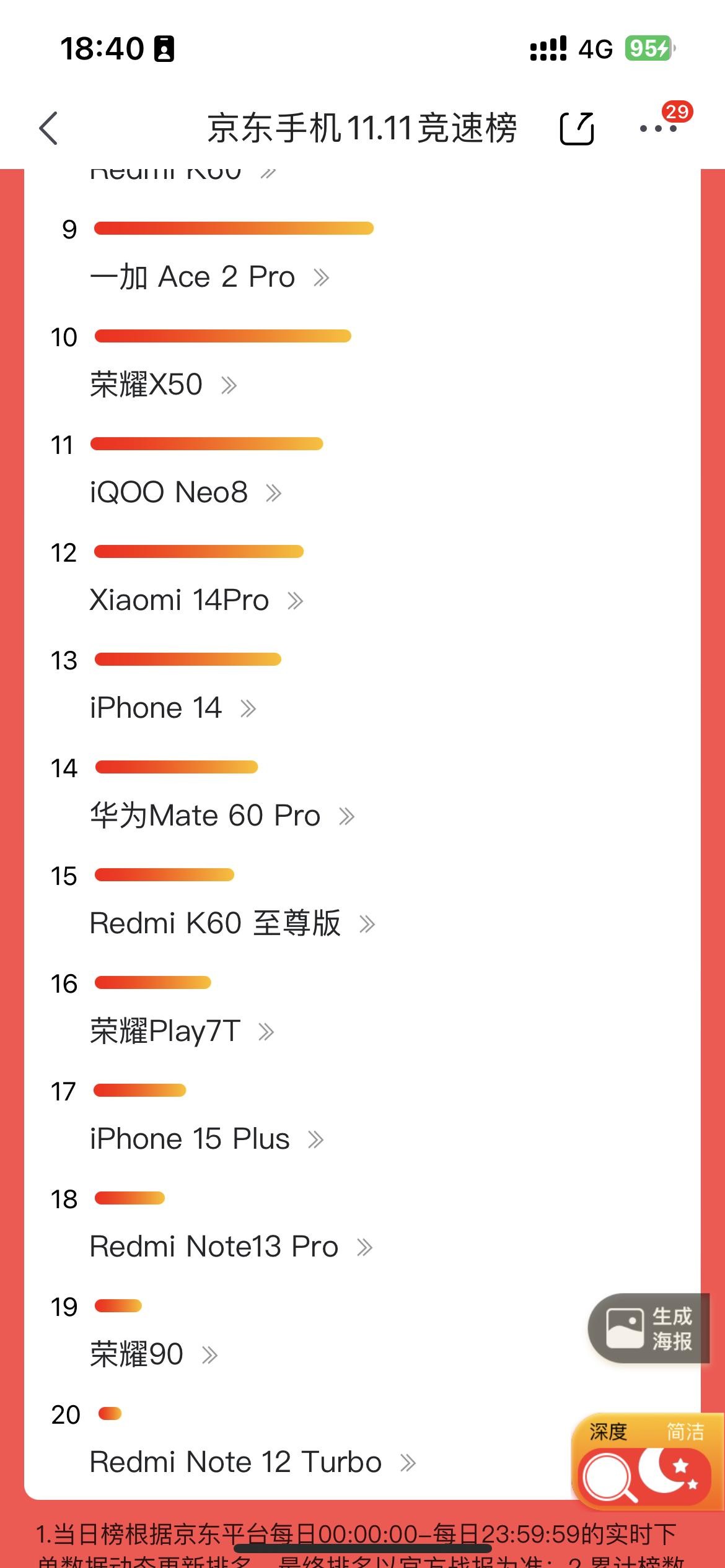This screenshot has height=1568, width=725.
Task: View 荣耀90 details
Action: pyautogui.click(x=154, y=1354)
